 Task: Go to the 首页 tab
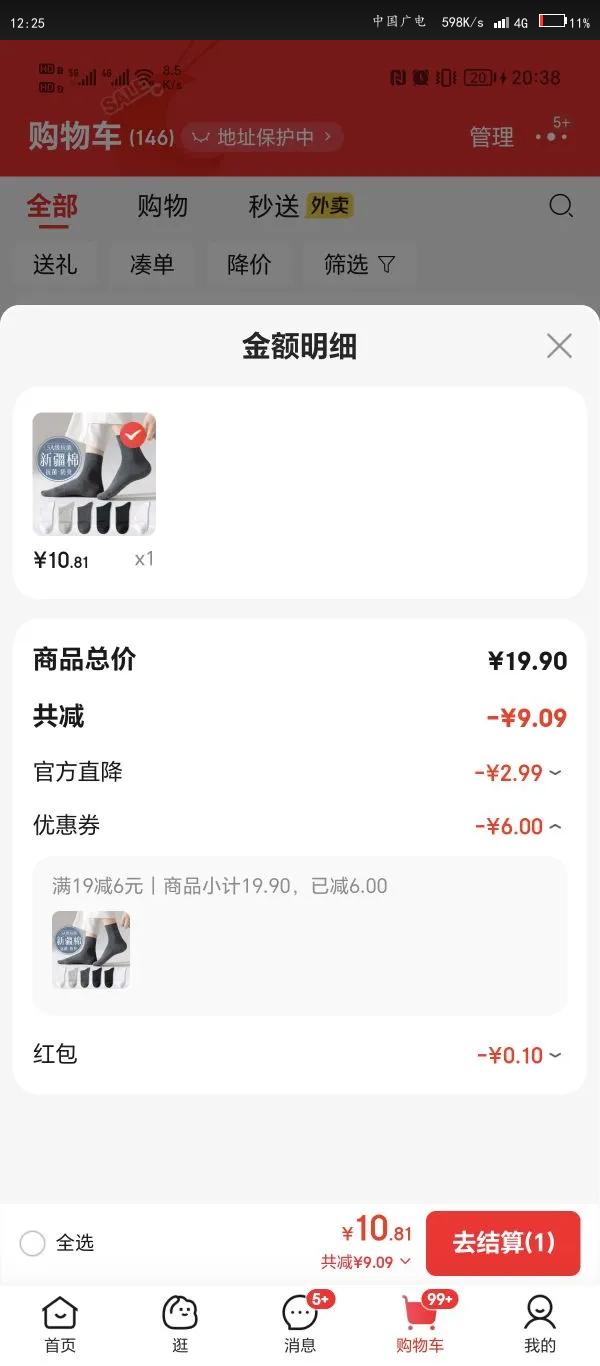pos(60,1324)
